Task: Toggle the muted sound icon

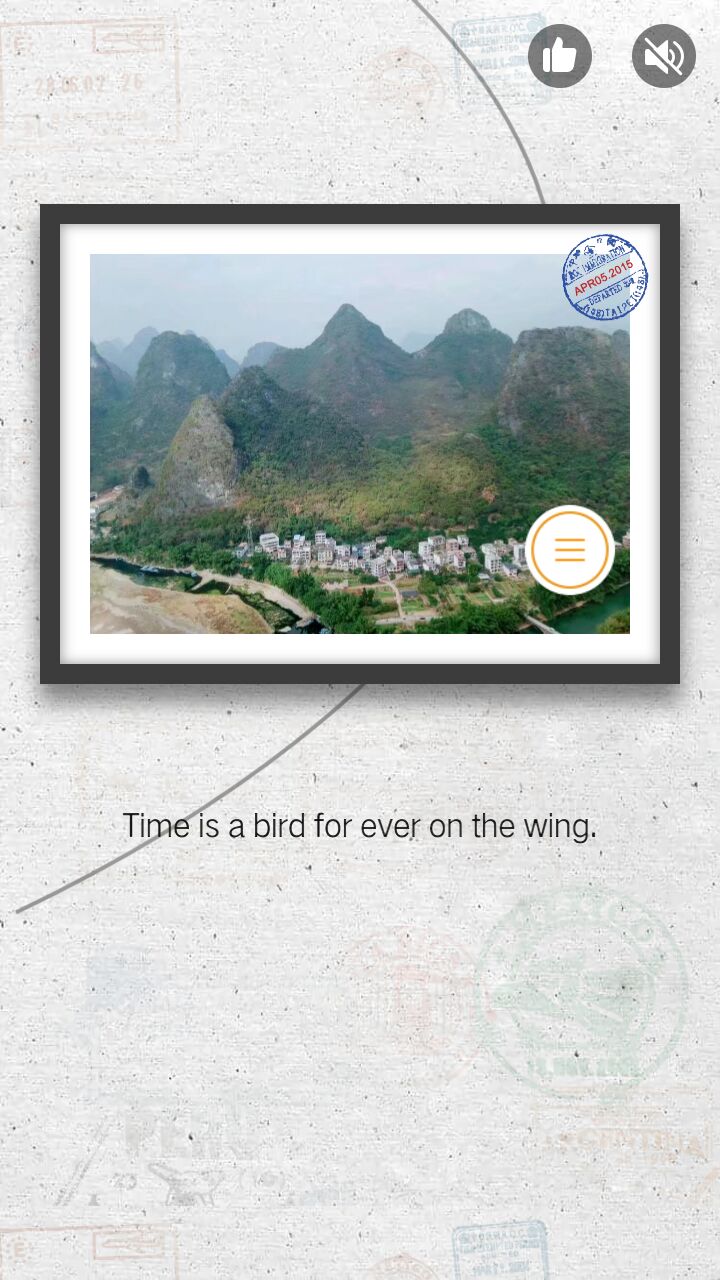Action: pos(664,56)
